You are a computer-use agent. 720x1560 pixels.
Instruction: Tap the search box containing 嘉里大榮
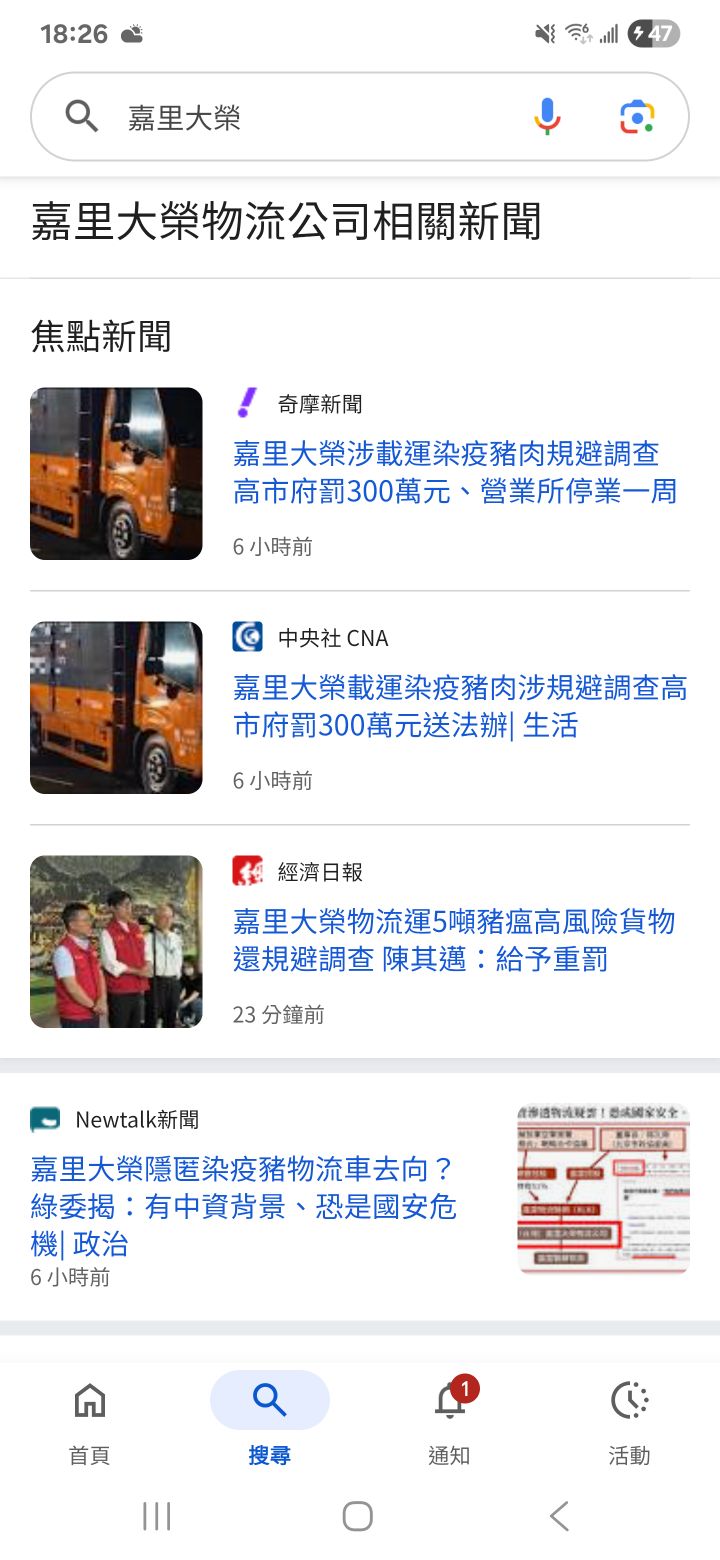[x=300, y=118]
